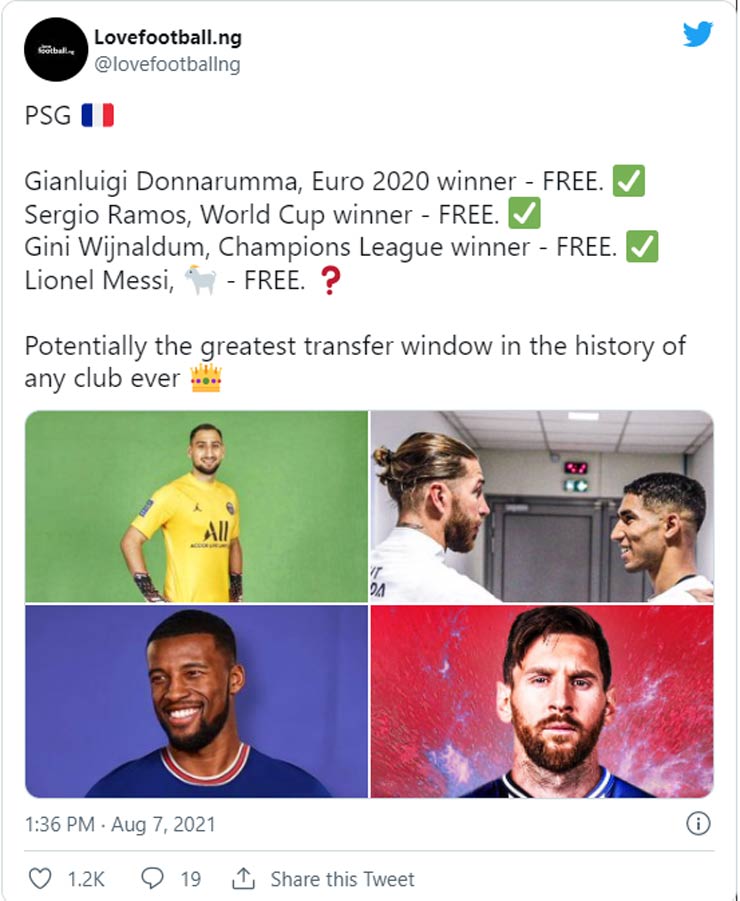Open the Sergio Ramos photo tile

(x=542, y=506)
